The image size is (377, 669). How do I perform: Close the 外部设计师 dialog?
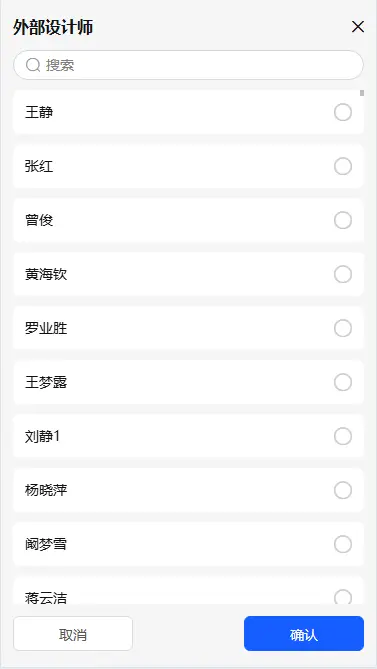(x=357, y=27)
